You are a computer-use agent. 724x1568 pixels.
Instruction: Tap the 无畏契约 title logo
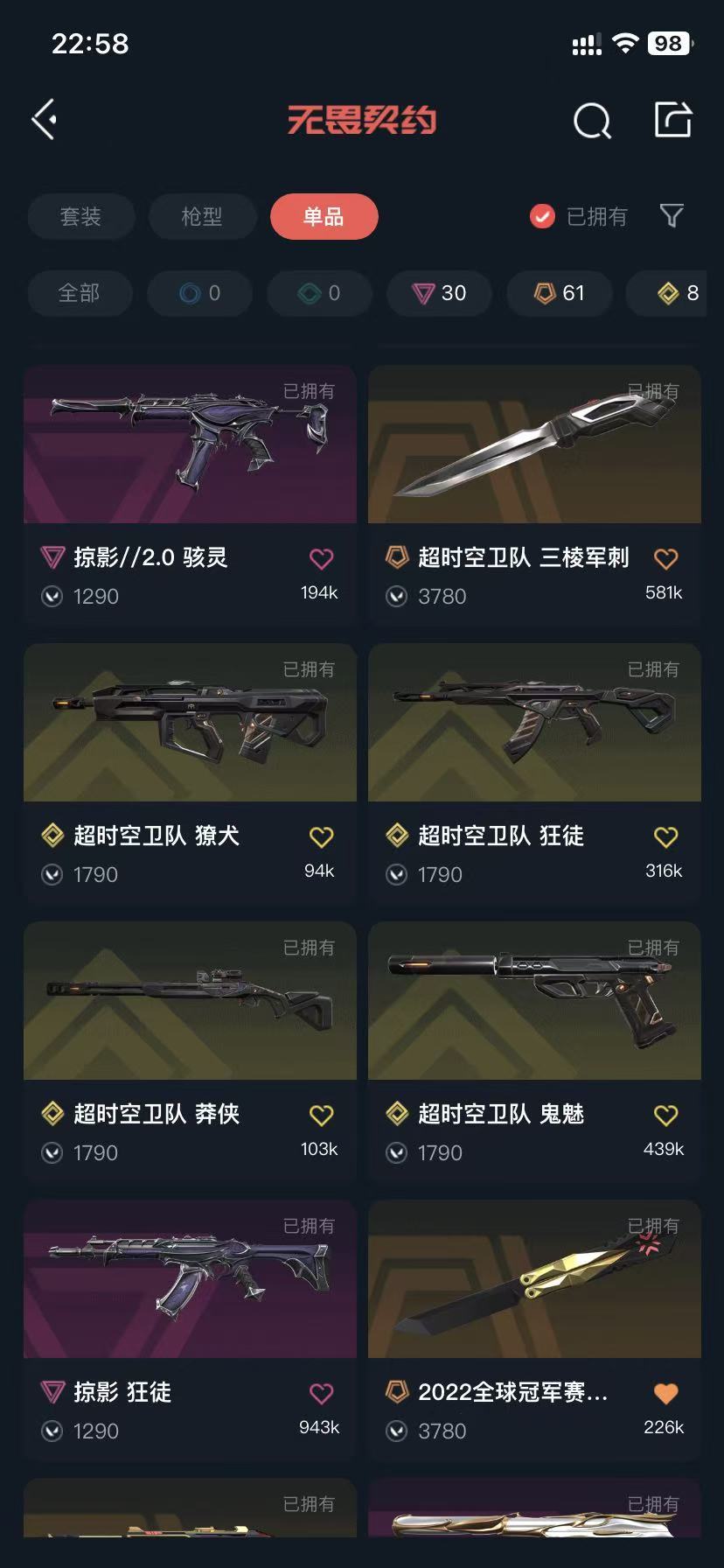(362, 121)
